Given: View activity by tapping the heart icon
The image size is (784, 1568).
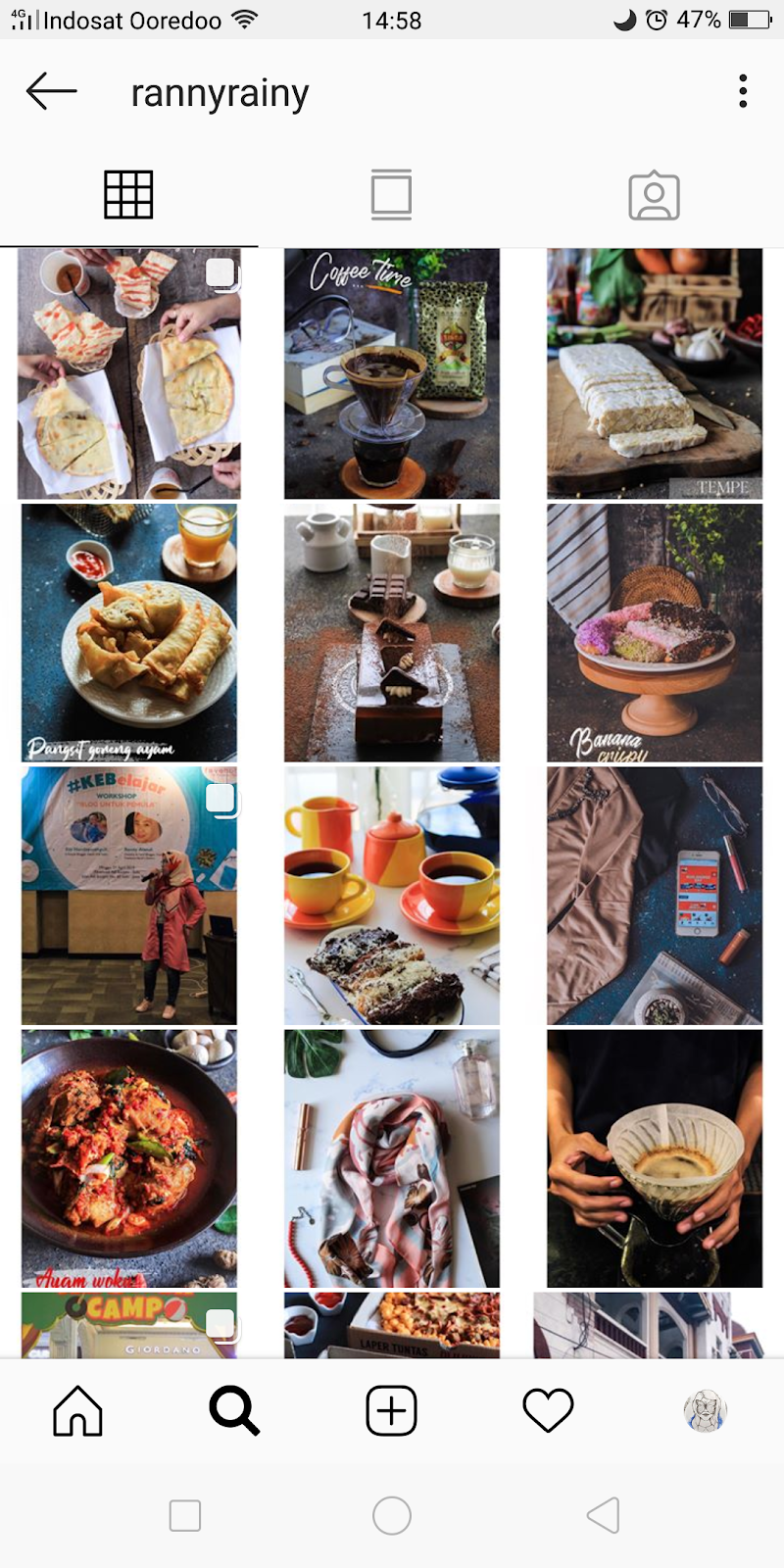Looking at the screenshot, I should pos(547,1411).
